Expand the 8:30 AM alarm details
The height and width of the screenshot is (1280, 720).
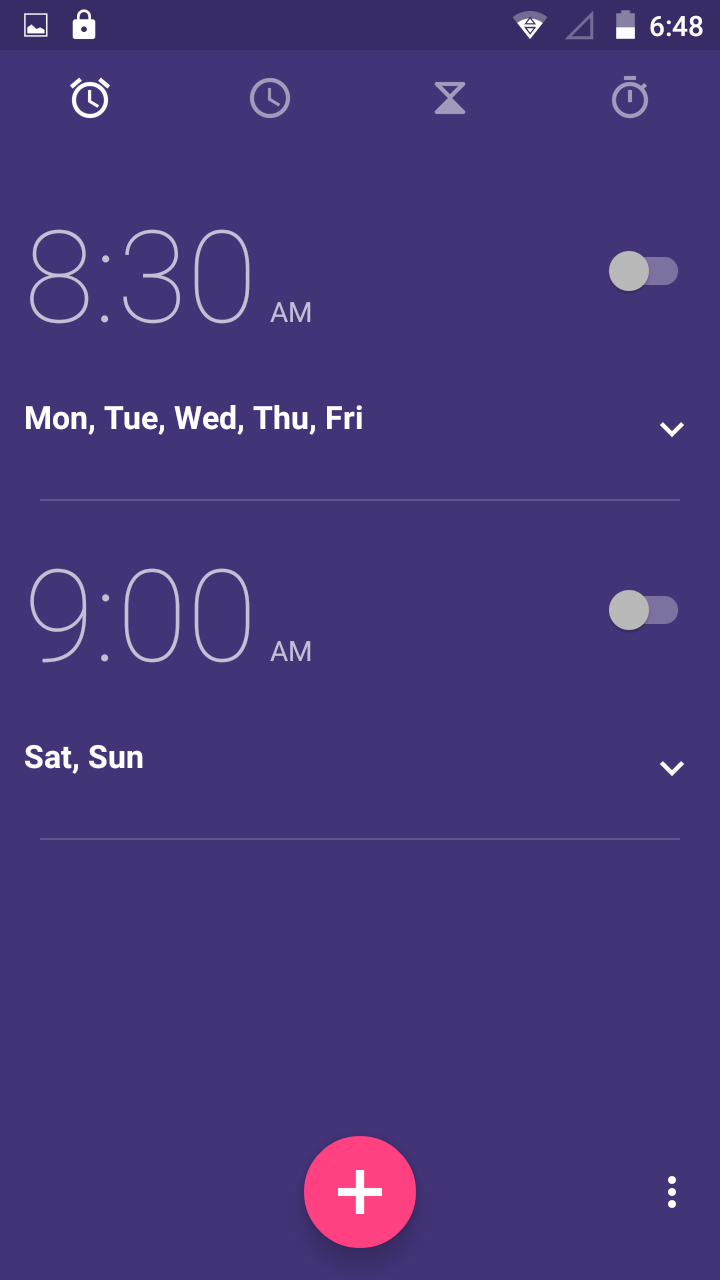[671, 429]
